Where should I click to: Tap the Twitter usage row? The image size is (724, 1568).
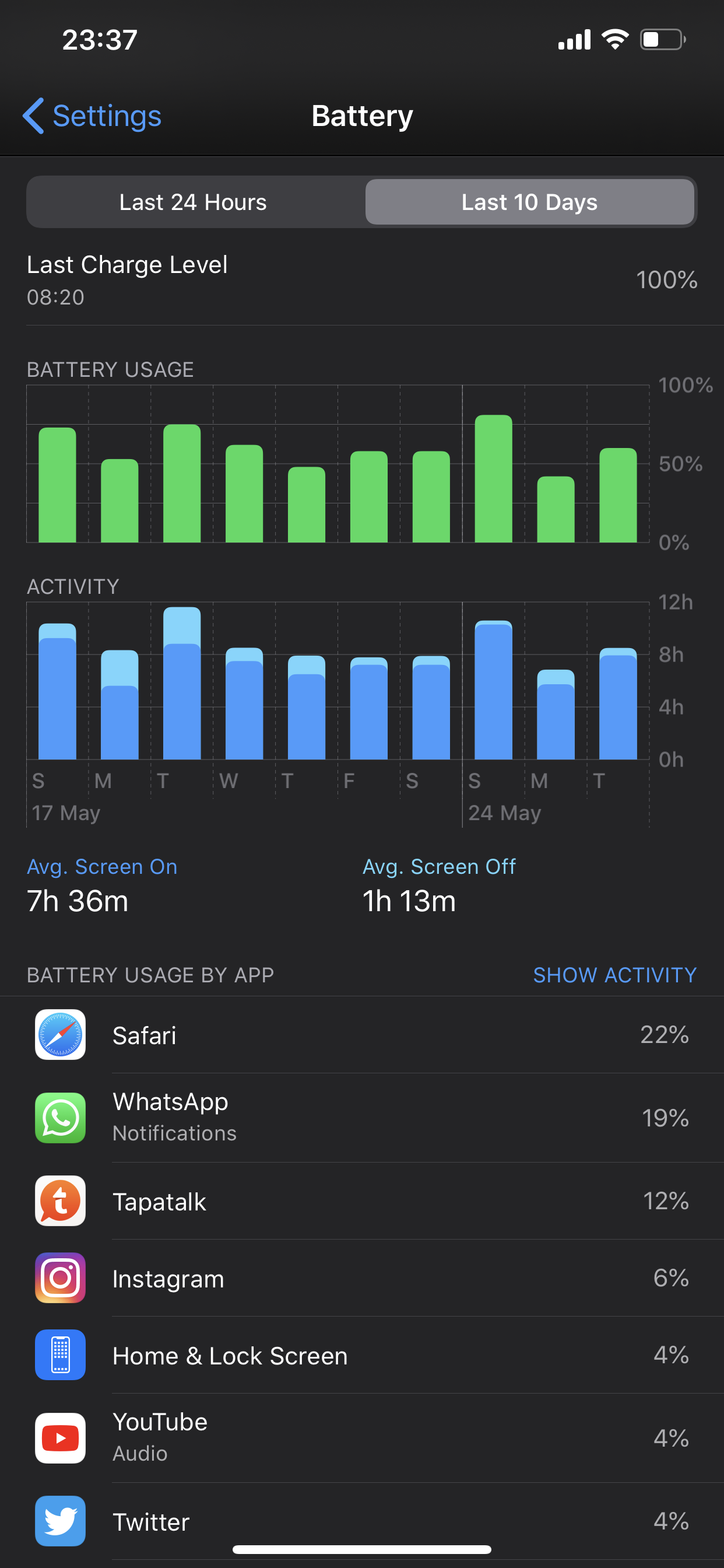[361, 1521]
